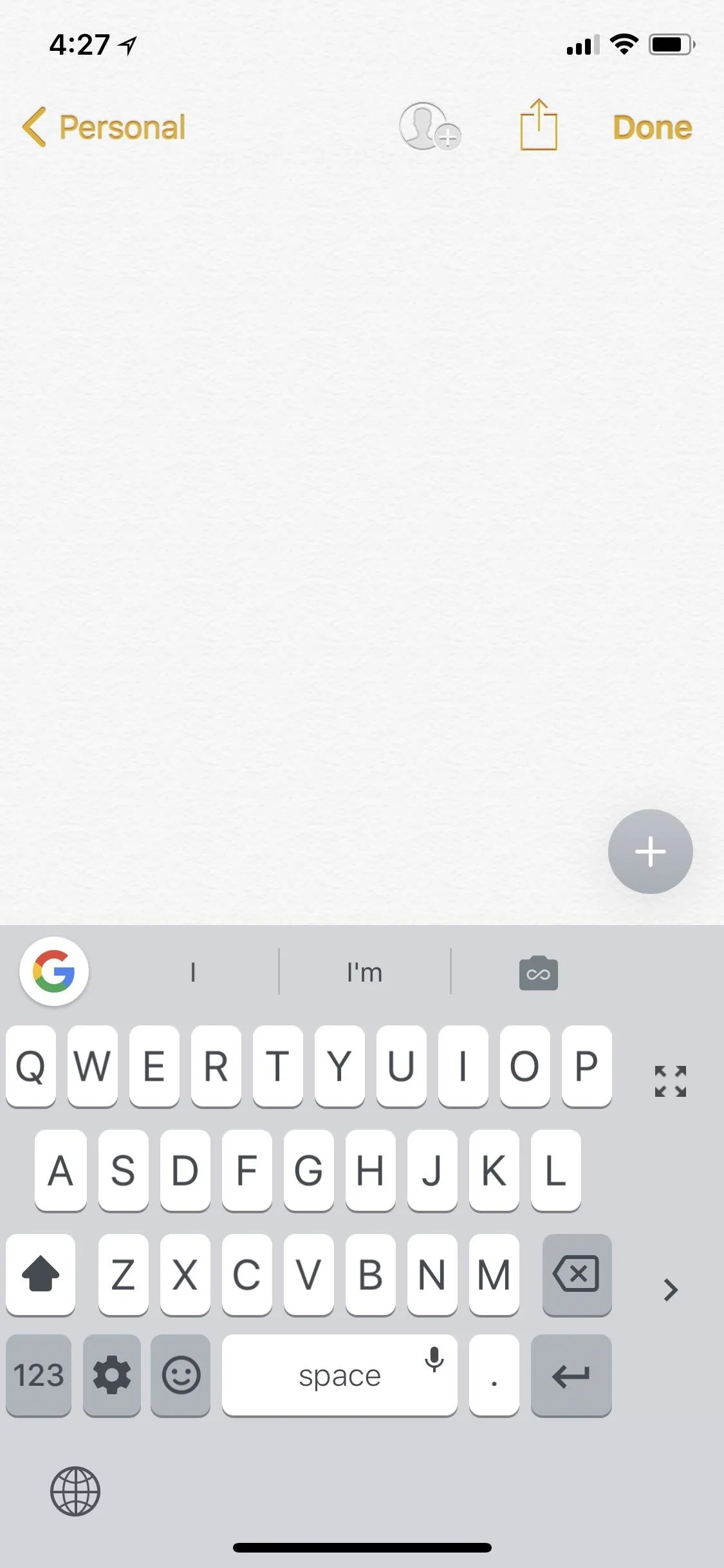The height and width of the screenshot is (1568, 724).
Task: Start voice typing with the microphone
Action: coord(434,1359)
